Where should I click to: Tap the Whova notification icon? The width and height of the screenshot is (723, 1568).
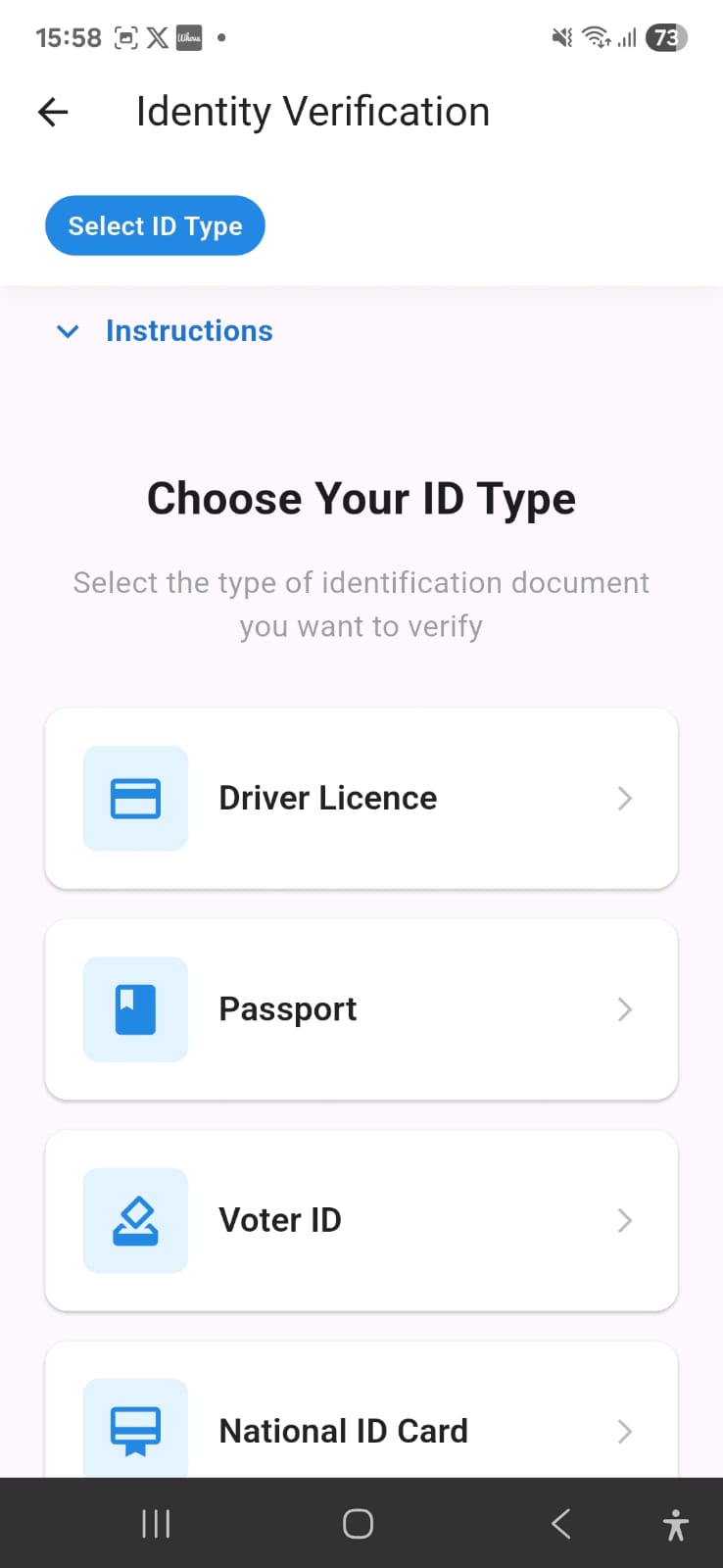point(188,37)
